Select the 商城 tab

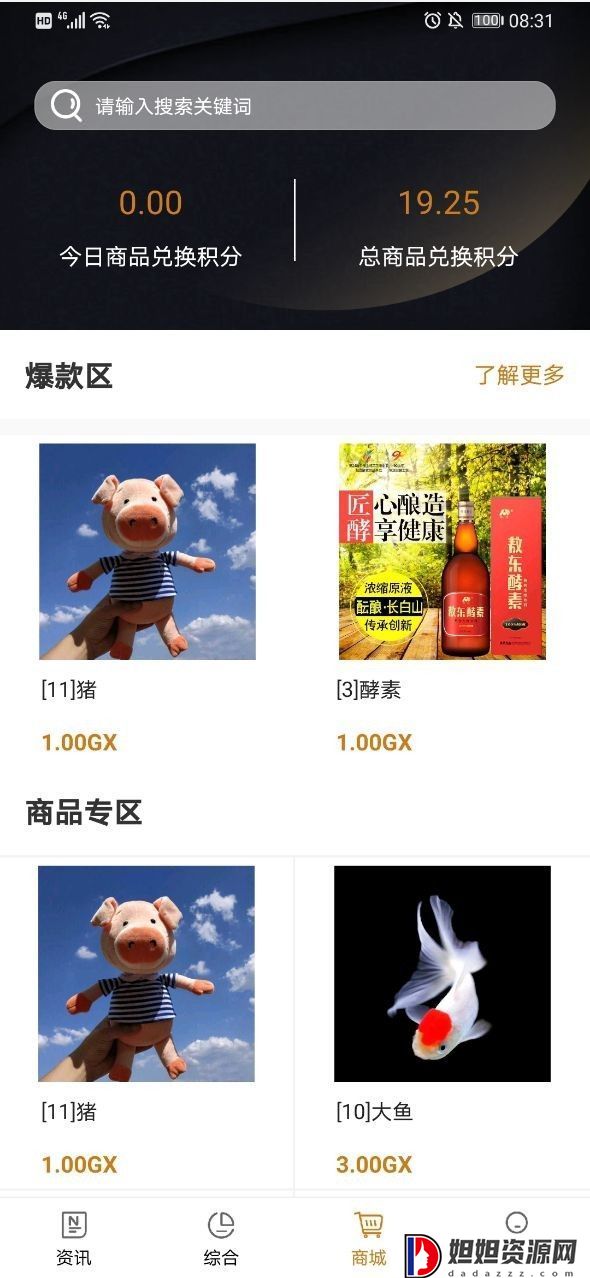click(369, 1238)
